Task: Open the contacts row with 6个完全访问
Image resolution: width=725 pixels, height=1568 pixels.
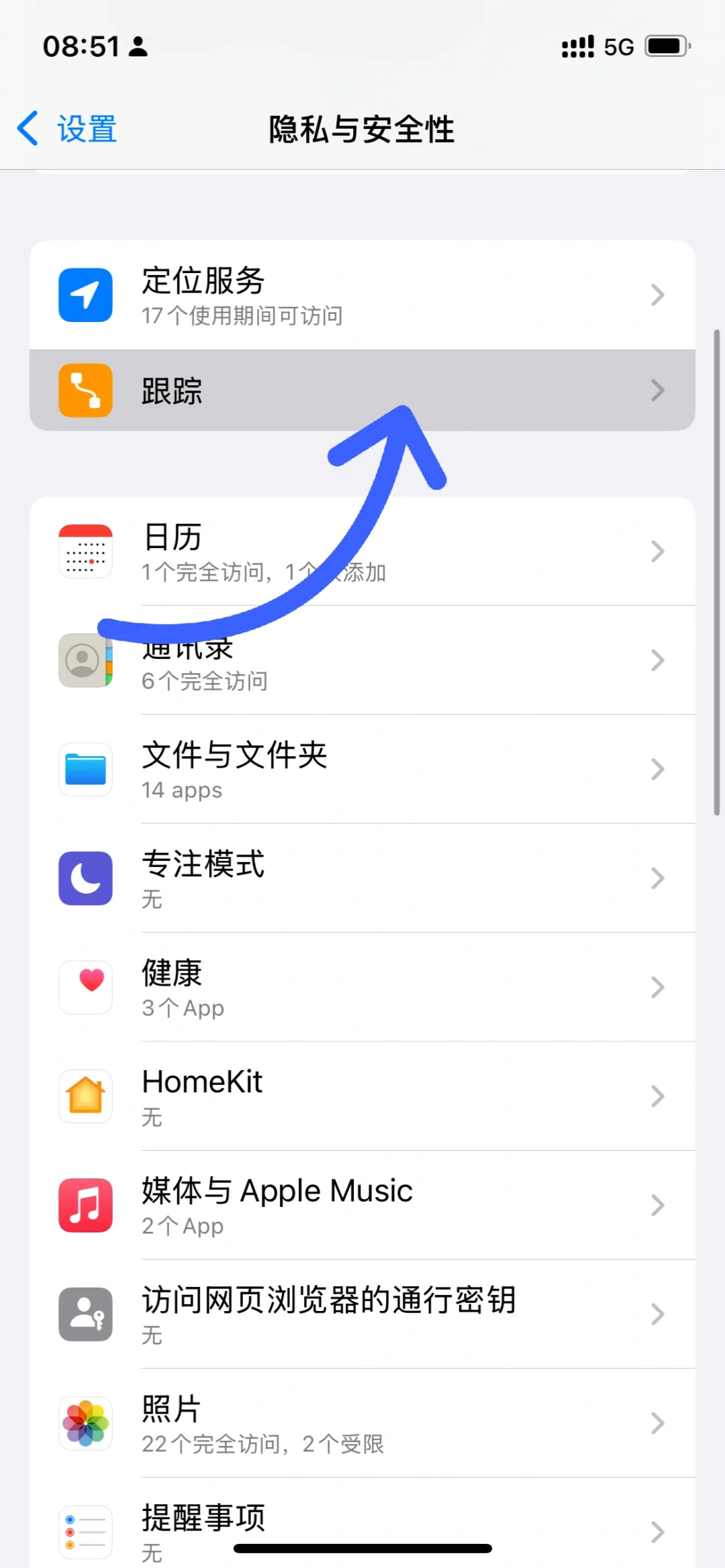Action: (x=362, y=661)
